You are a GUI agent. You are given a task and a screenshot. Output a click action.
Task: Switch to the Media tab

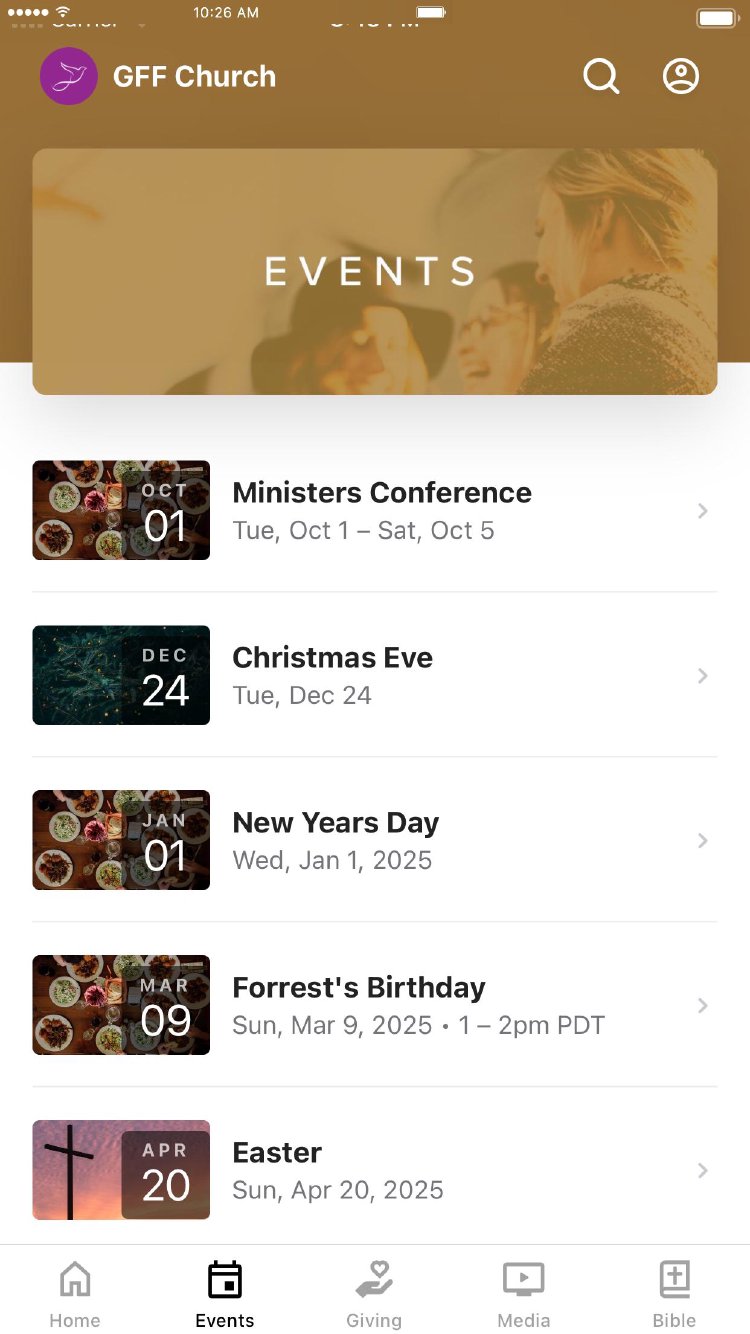[524, 1293]
